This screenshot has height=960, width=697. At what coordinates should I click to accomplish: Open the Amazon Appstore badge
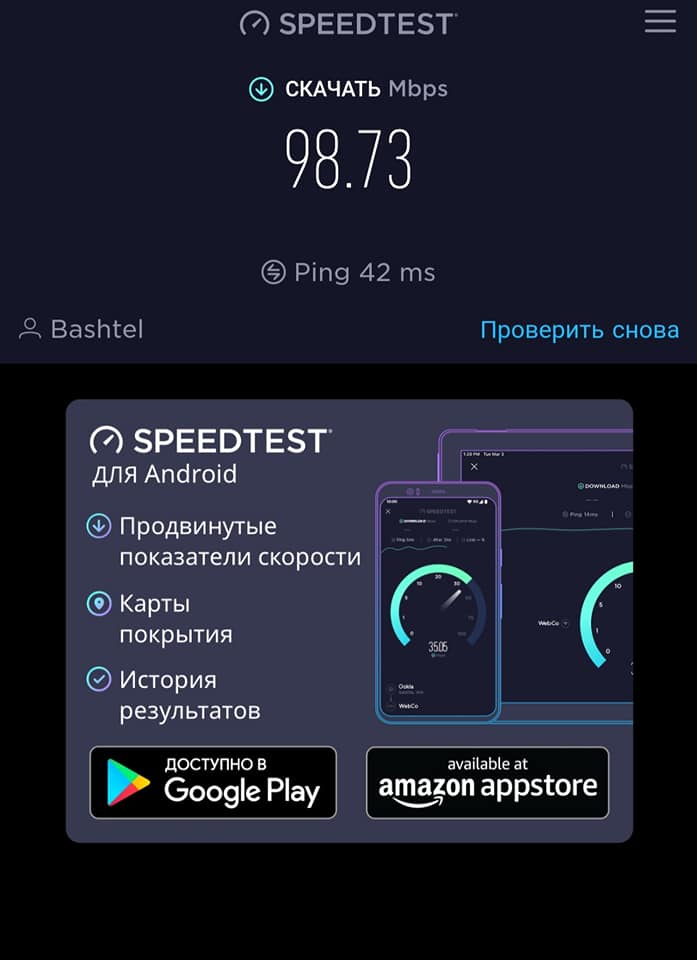coord(487,783)
